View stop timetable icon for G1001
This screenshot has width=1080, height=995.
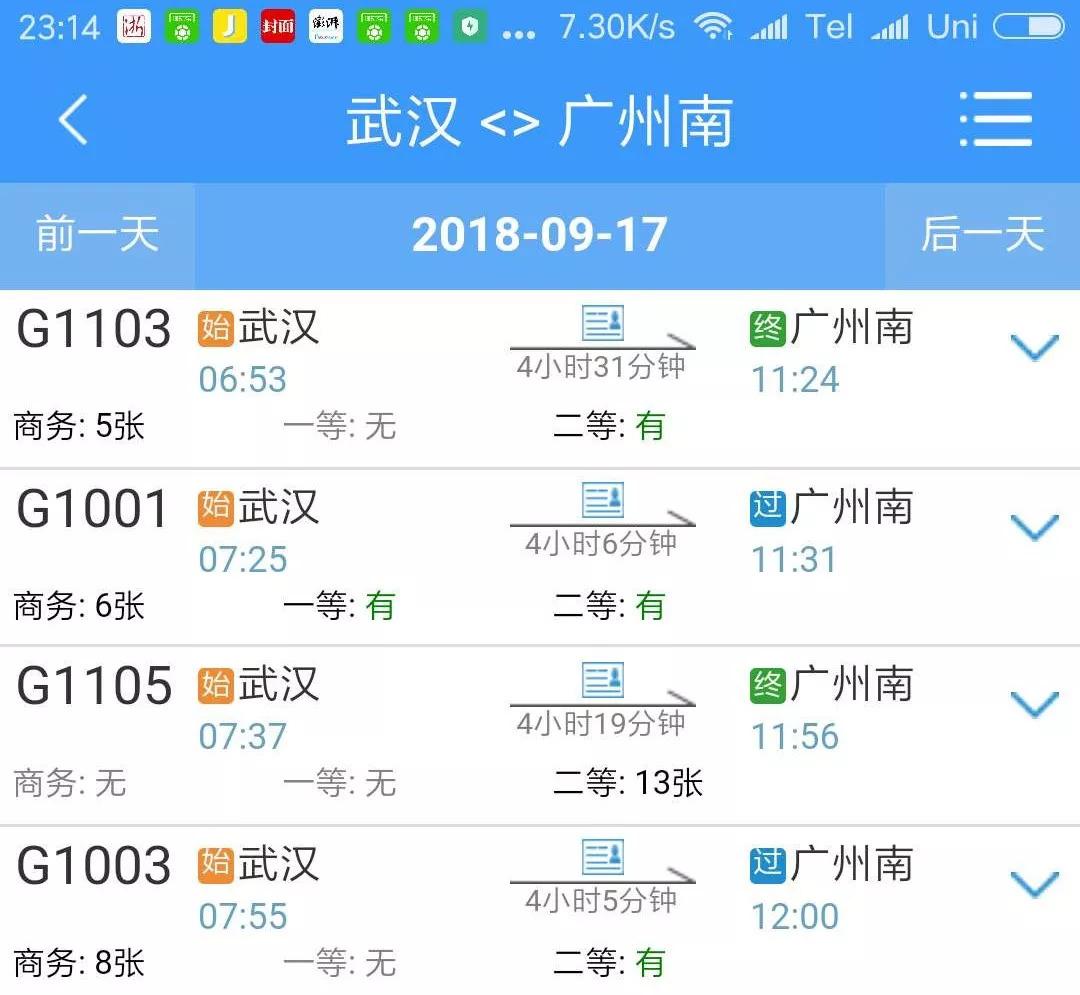click(x=603, y=501)
